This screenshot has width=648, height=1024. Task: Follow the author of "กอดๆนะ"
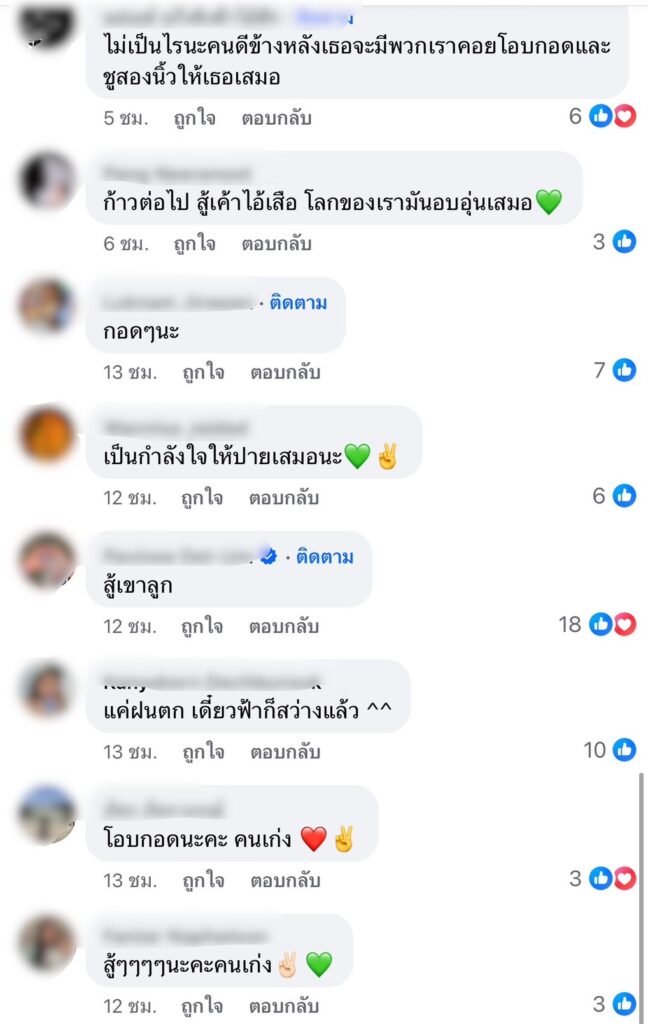[298, 302]
